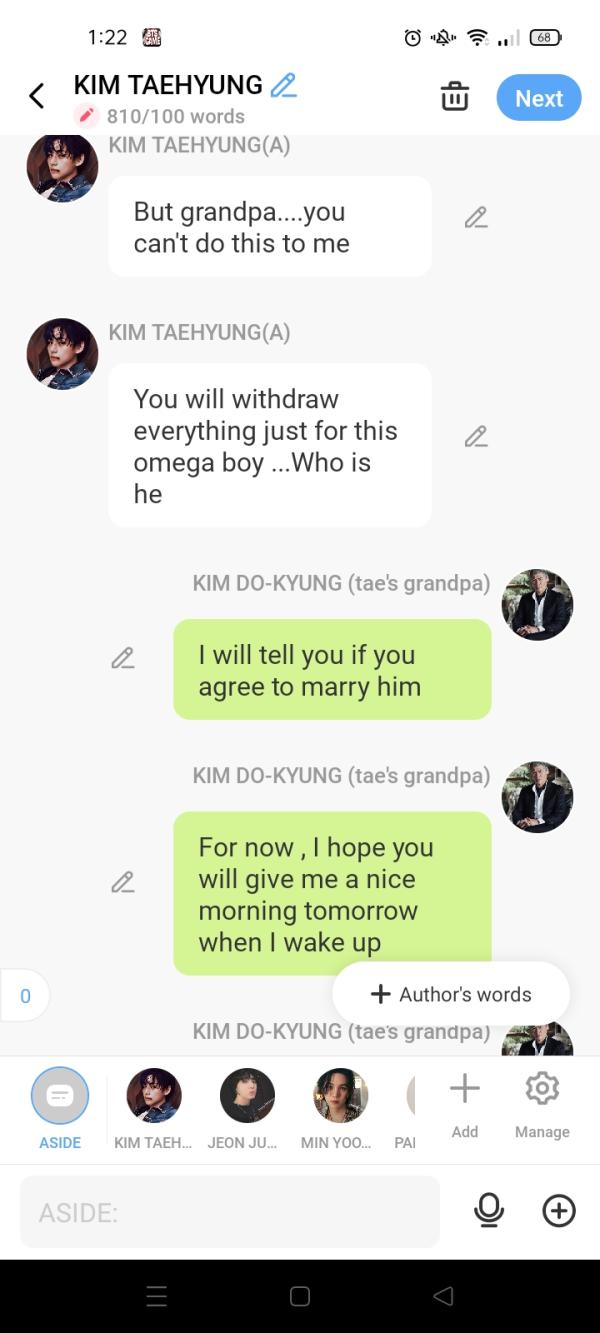Image resolution: width=600 pixels, height=1333 pixels.
Task: Tap the microphone voice input icon
Action: click(x=489, y=1211)
